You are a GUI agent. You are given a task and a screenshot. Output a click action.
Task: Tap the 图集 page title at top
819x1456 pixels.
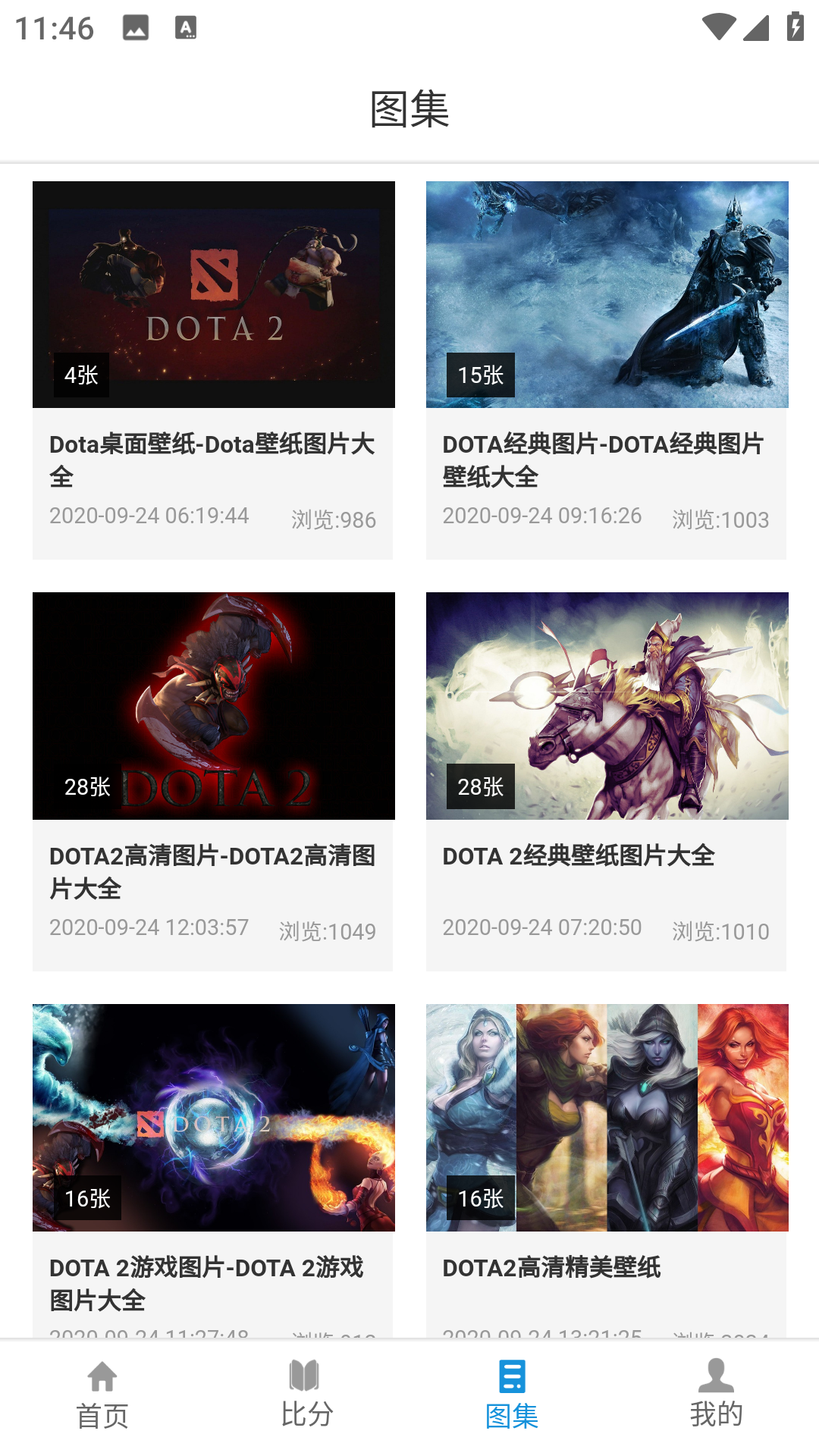click(x=409, y=108)
